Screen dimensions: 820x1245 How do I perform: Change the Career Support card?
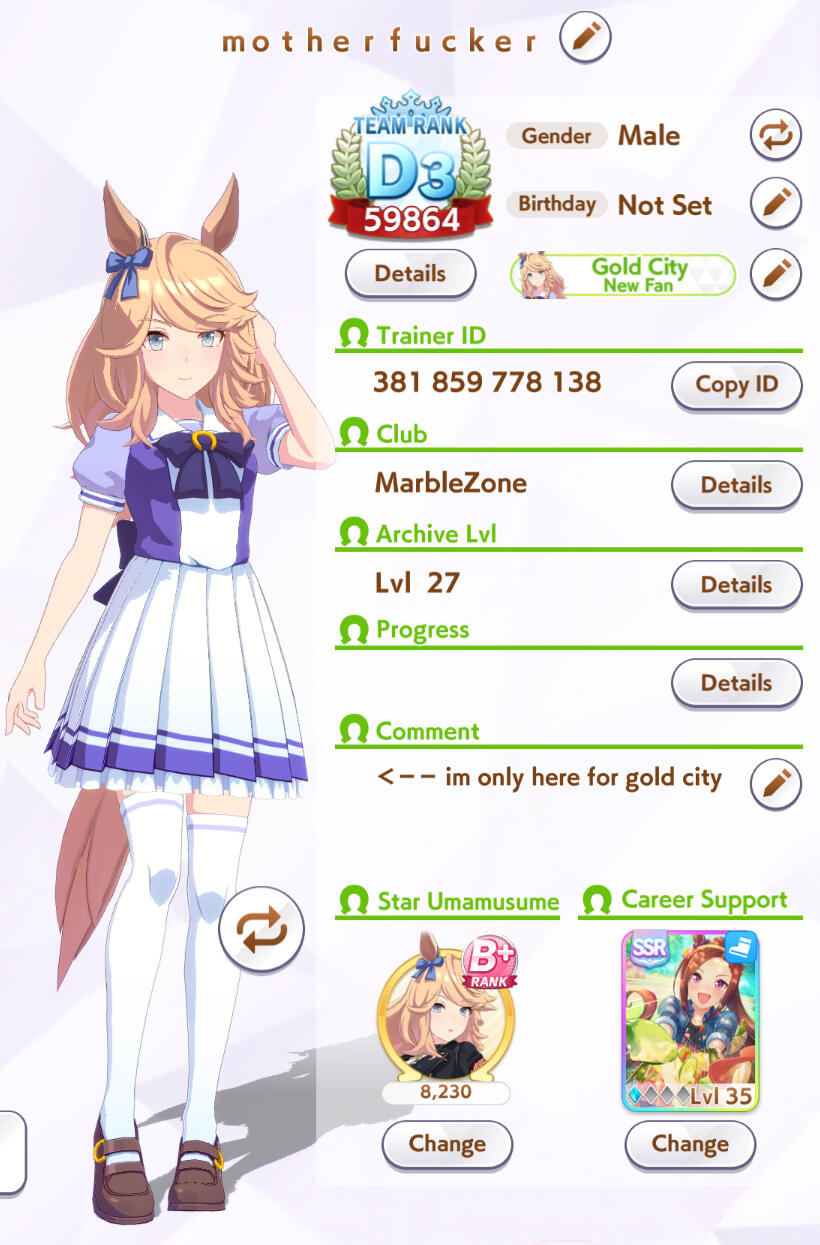690,1143
